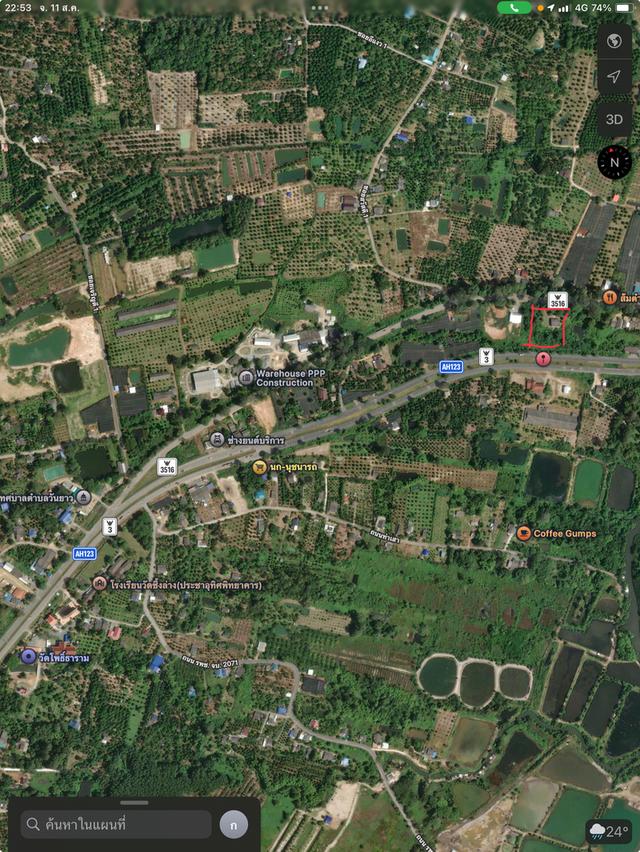Open the Coffee Gumps cafe marker
640x852 pixels.
pos(523,533)
